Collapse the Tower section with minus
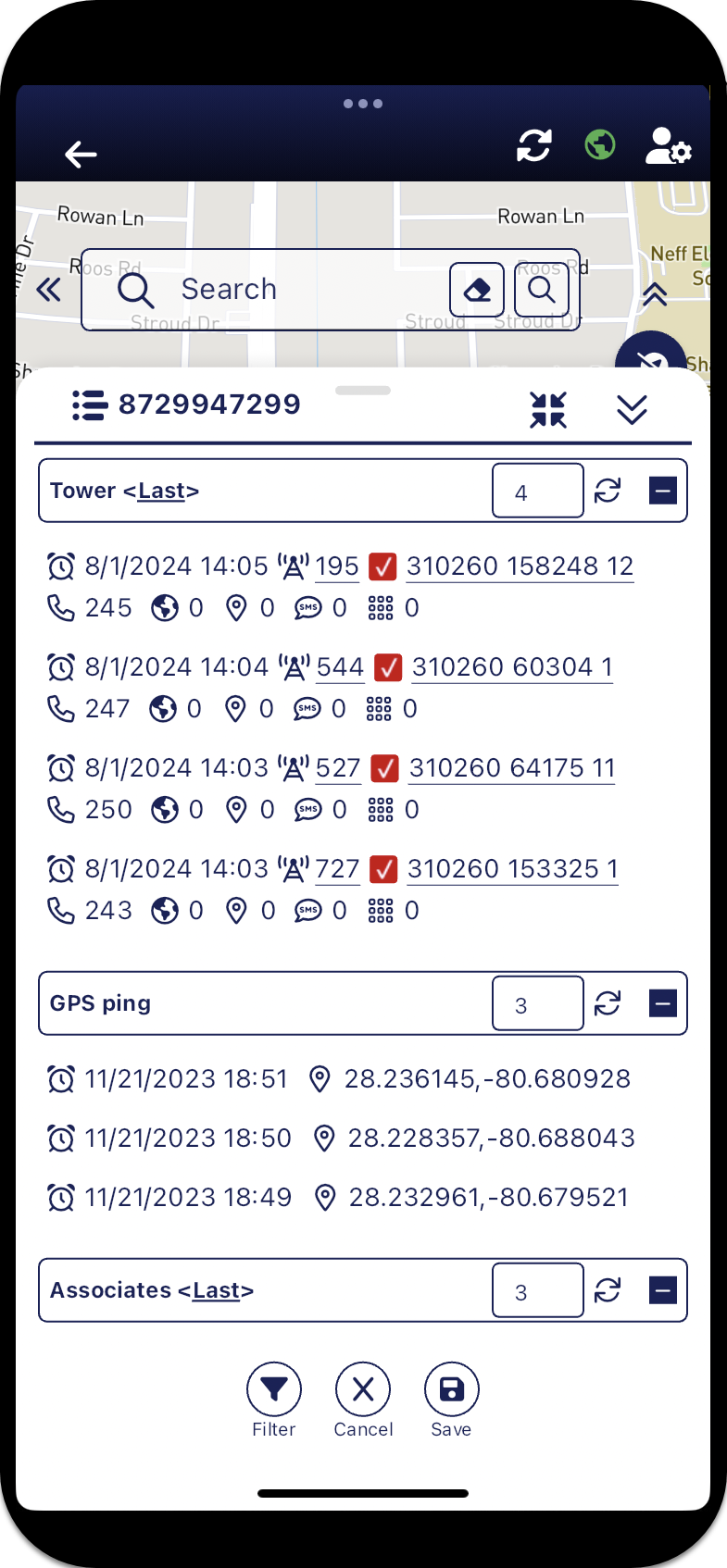The image size is (727, 1568). (x=663, y=491)
